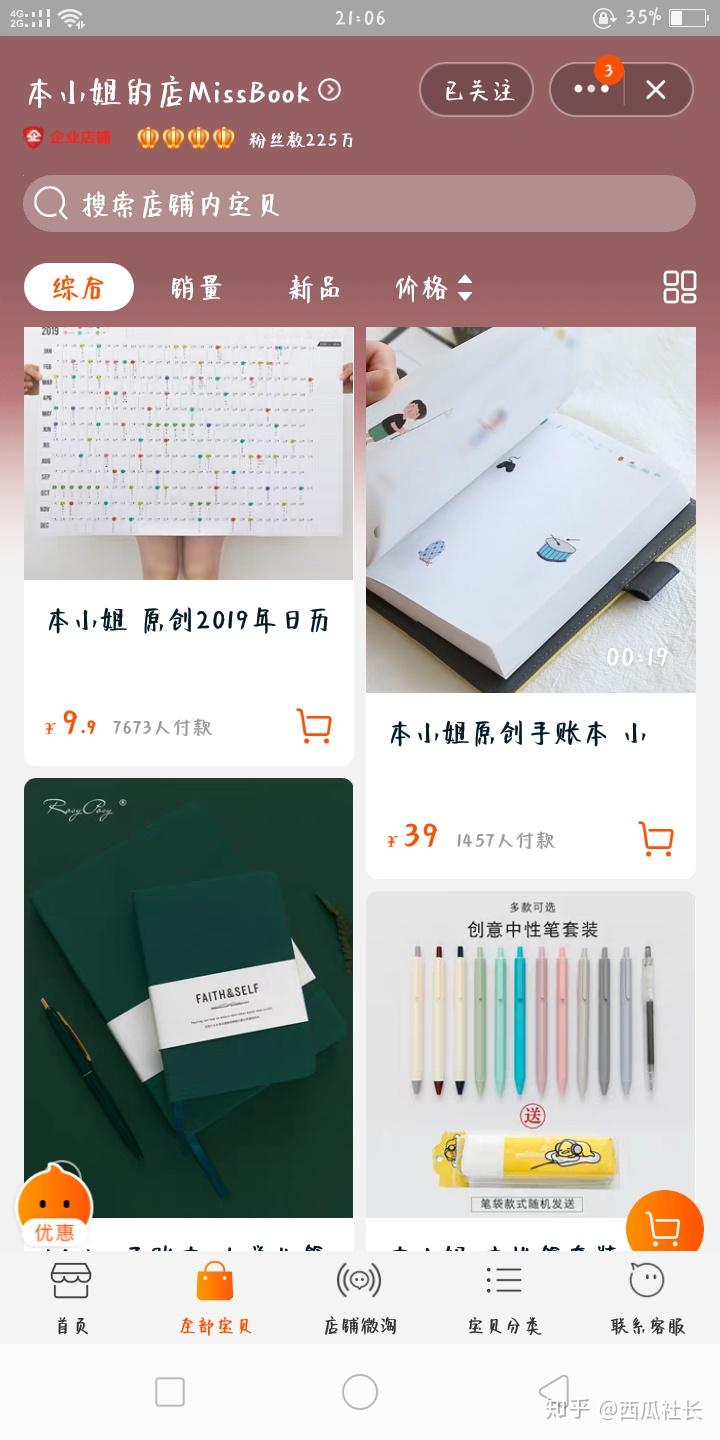This screenshot has width=720, height=1440.
Task: Open 联系客服 customer service
Action: click(647, 1297)
